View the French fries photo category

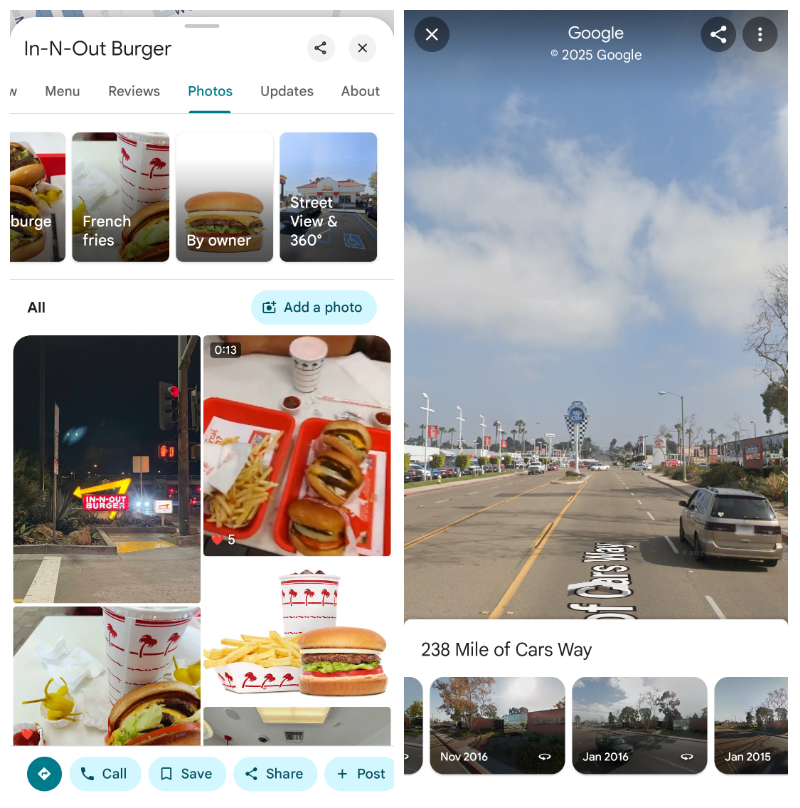(x=120, y=197)
